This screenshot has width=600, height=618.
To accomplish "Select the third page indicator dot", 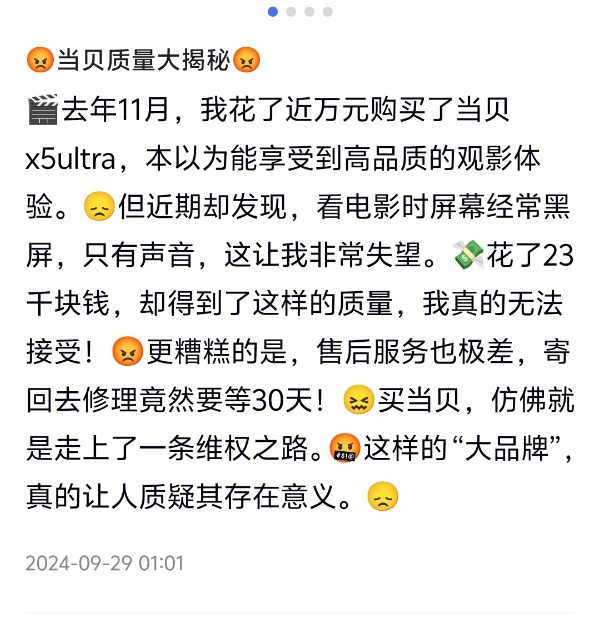I will click(309, 12).
